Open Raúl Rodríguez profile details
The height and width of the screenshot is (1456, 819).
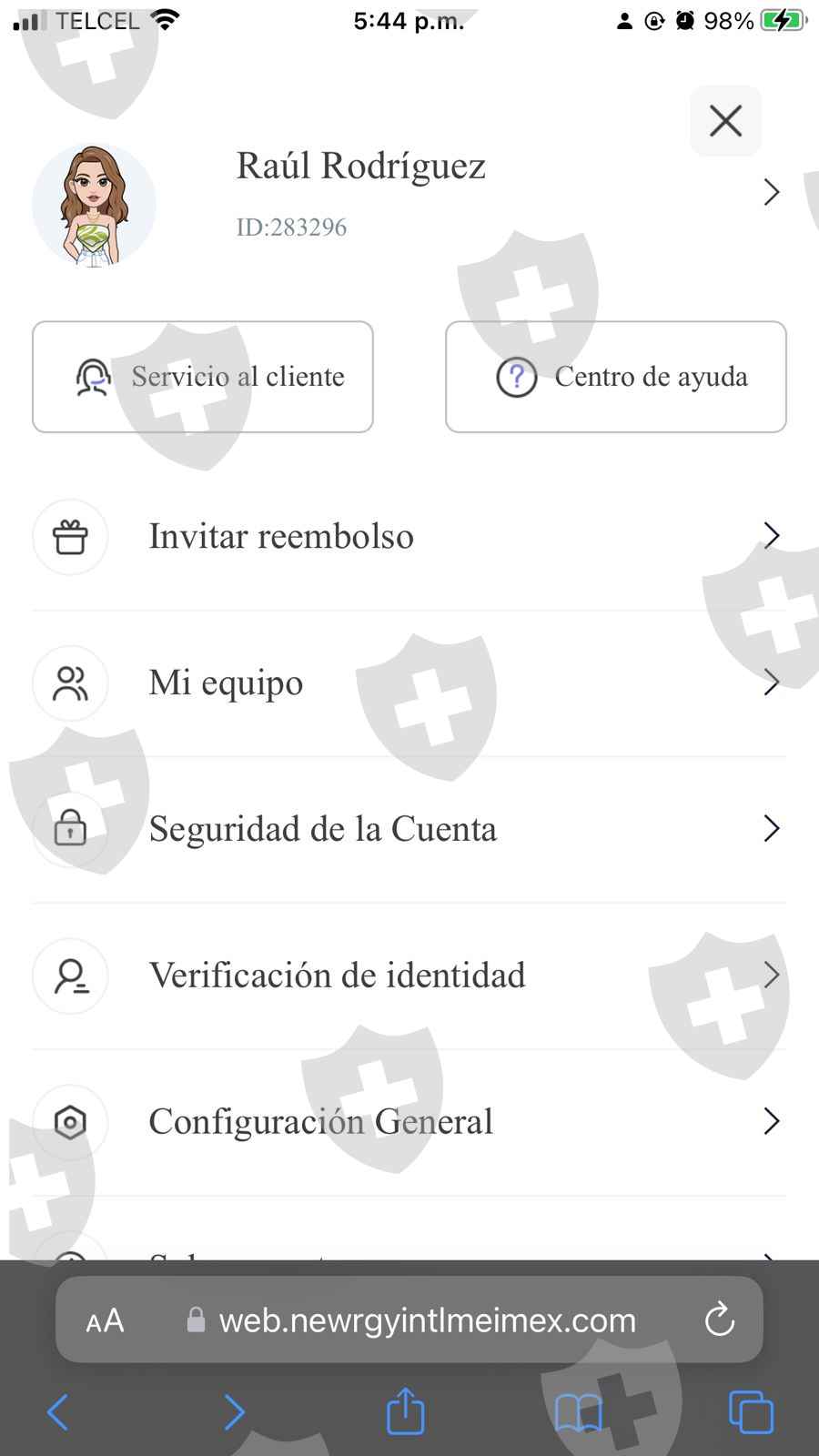click(771, 192)
